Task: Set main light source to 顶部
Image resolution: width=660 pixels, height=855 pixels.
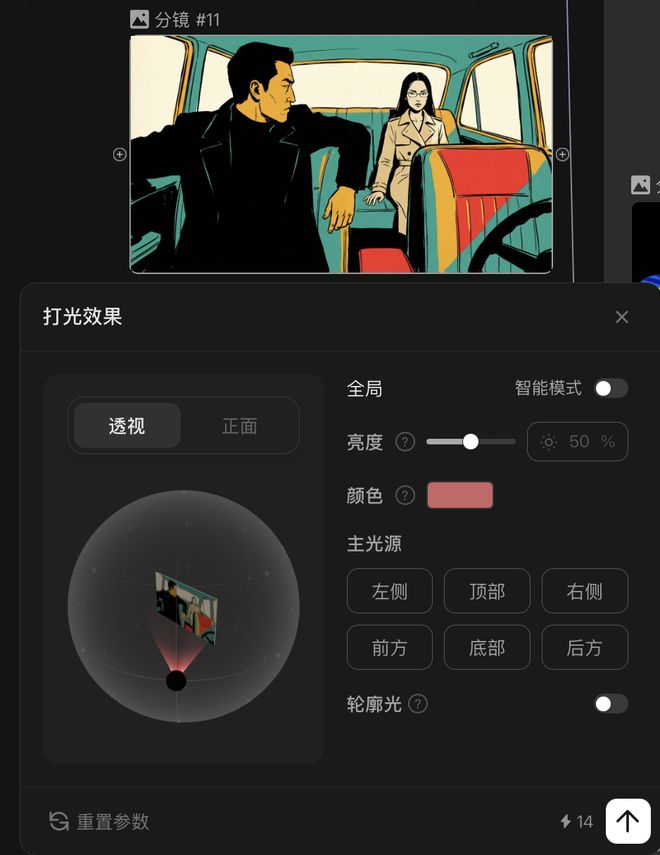Action: tap(487, 591)
